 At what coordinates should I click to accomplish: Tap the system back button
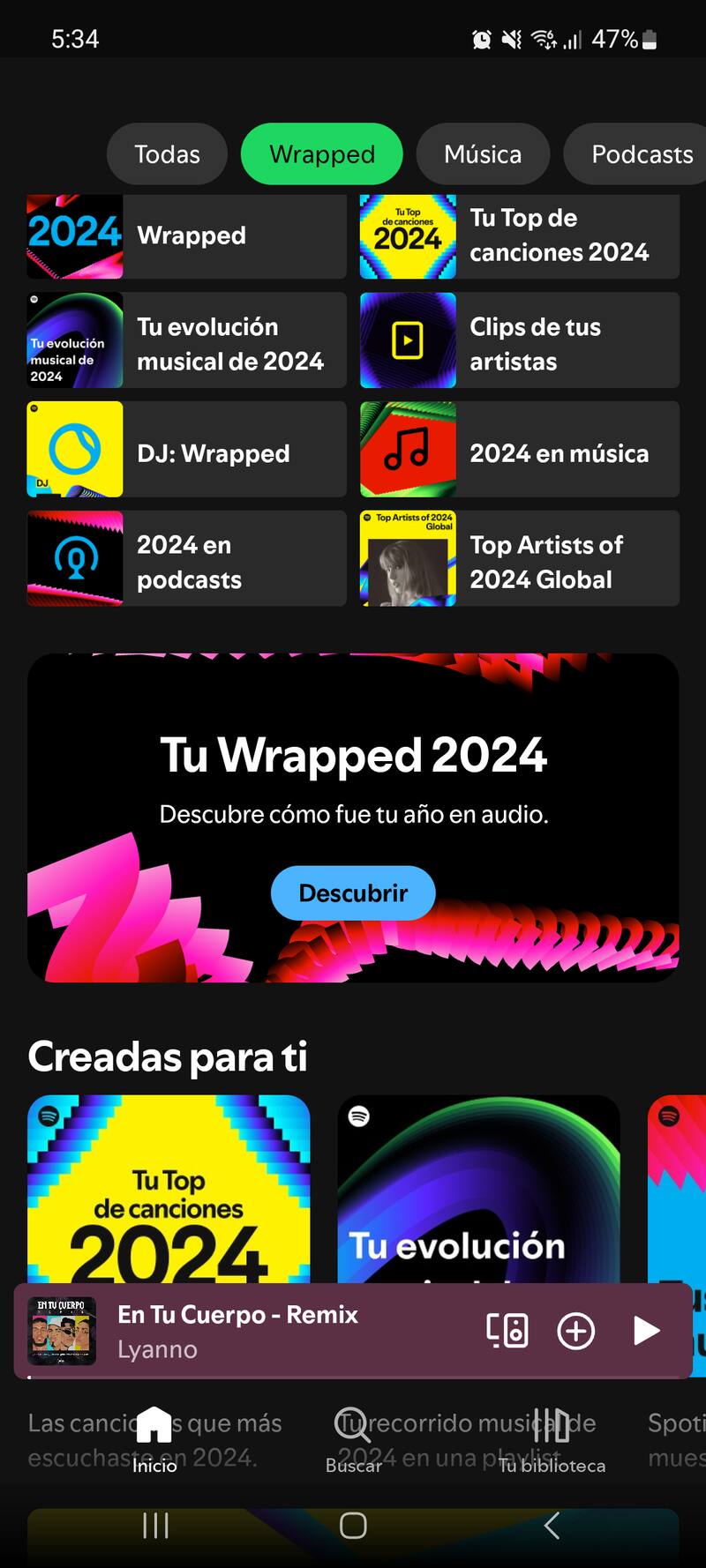552,1526
